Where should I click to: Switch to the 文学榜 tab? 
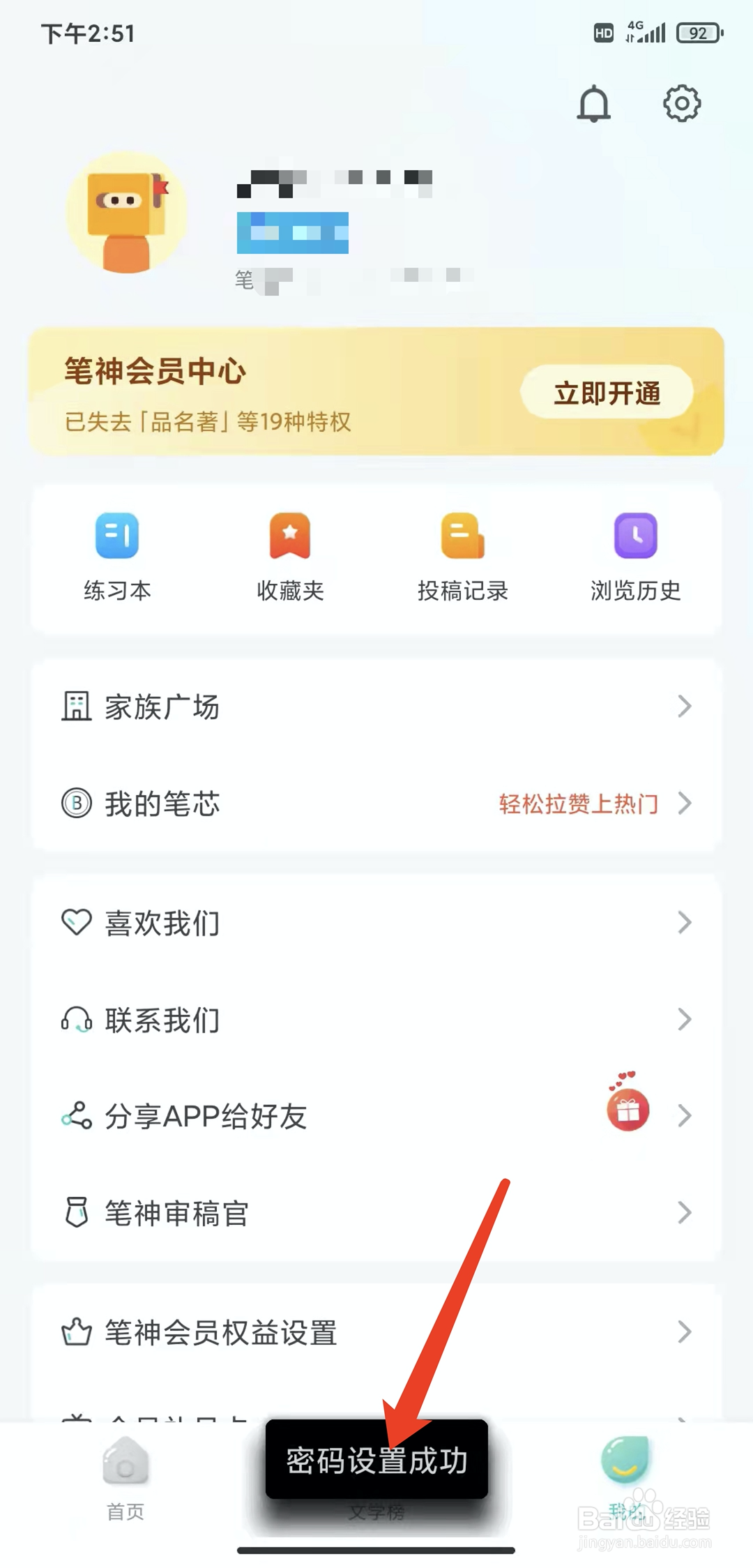376,1514
